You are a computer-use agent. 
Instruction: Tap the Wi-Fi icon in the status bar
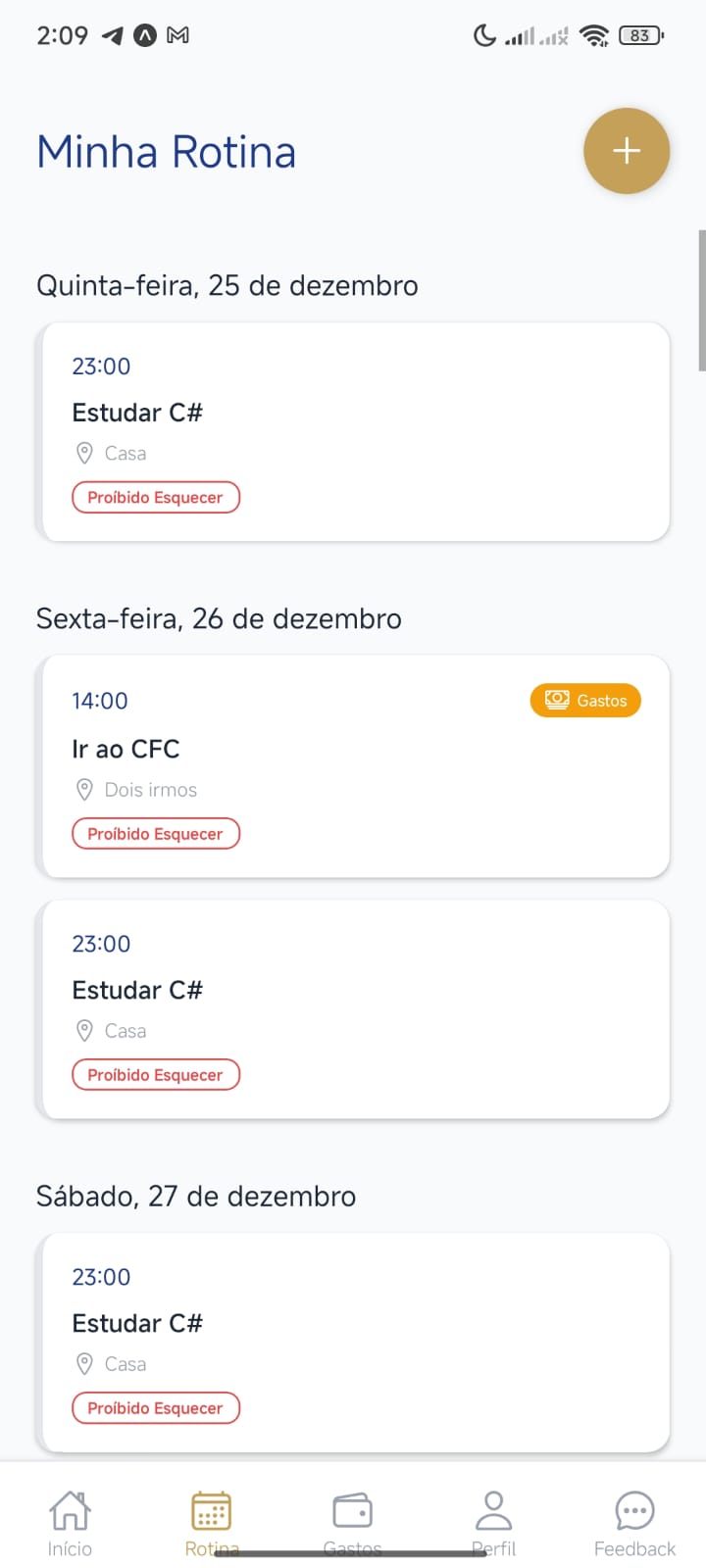tap(592, 34)
